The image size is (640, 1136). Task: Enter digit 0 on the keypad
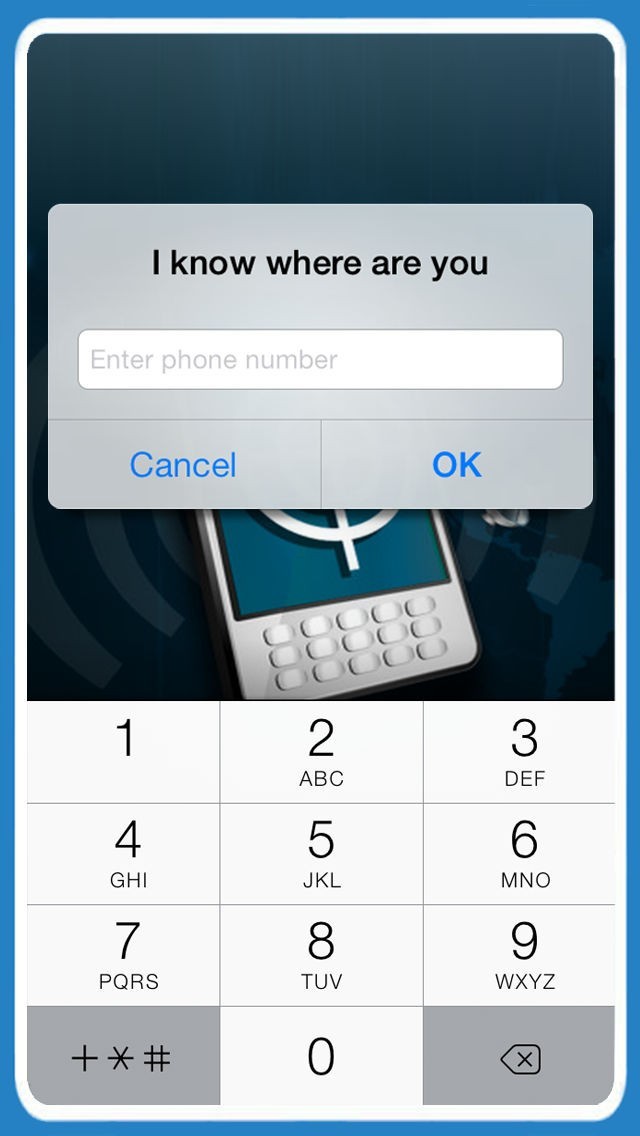tap(321, 1056)
